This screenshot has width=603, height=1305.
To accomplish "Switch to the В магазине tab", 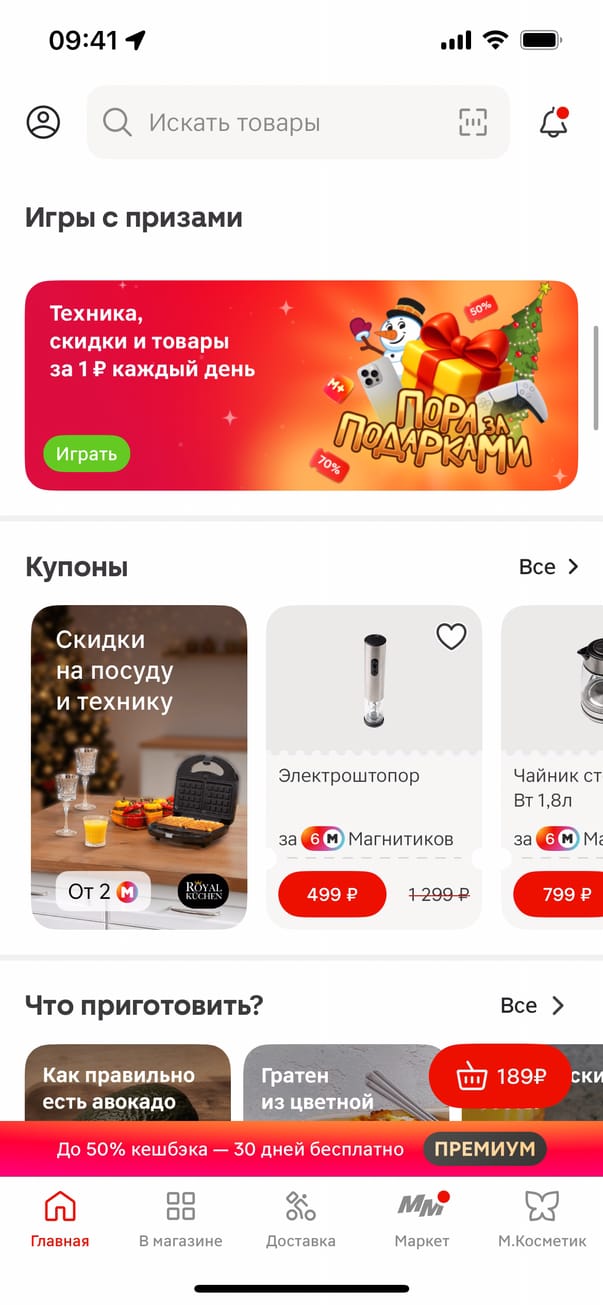I will pyautogui.click(x=181, y=1220).
